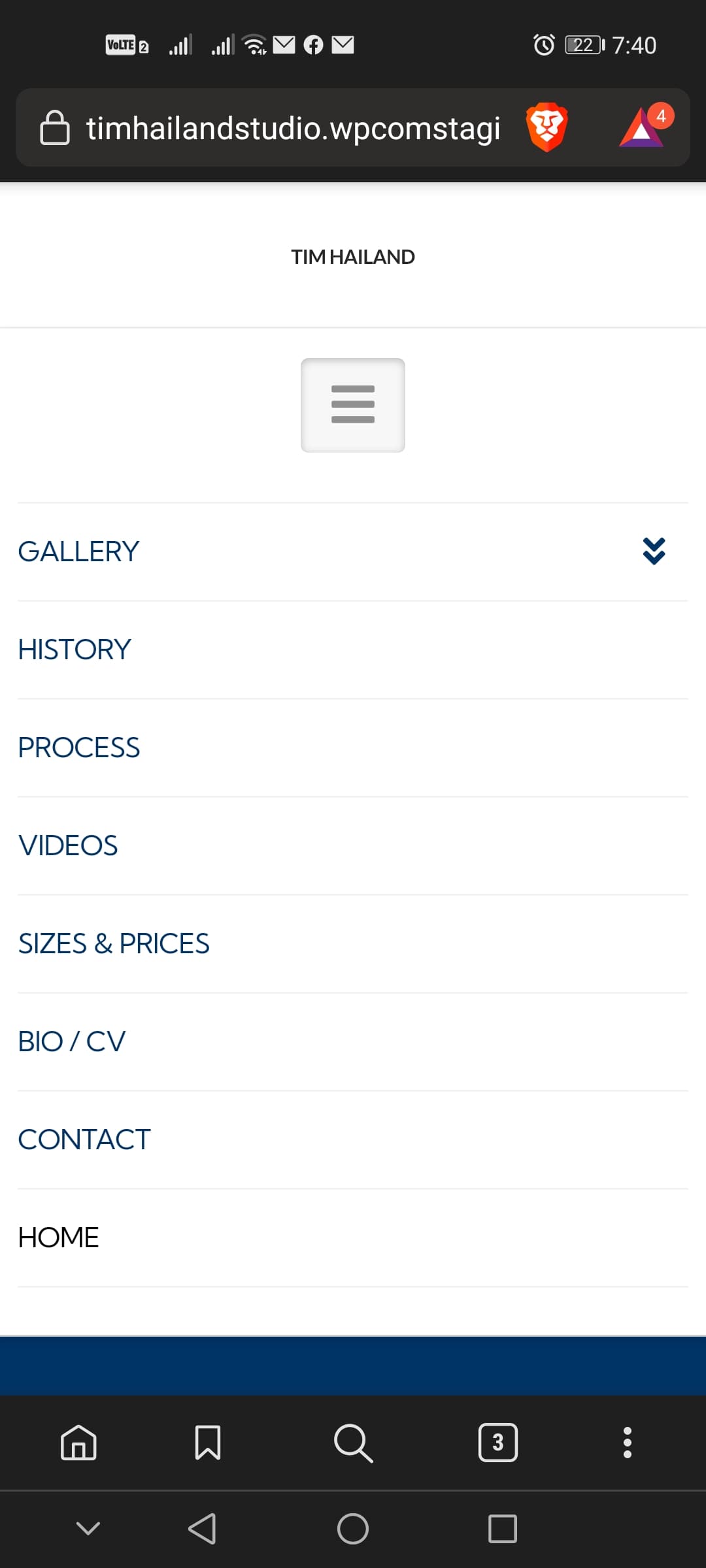Go to the Contact page
Screen dimensions: 706x1568
(84, 1139)
